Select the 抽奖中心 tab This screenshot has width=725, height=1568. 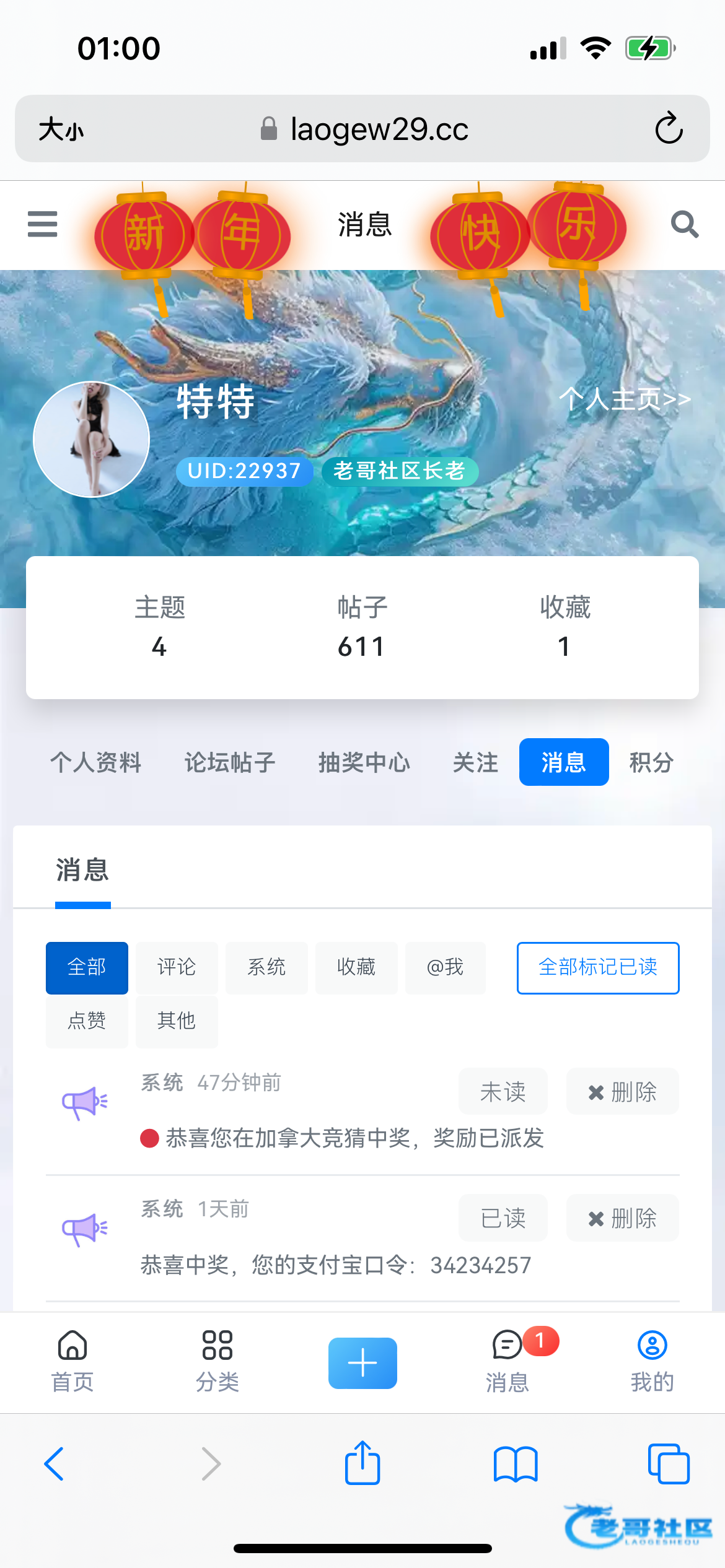click(x=364, y=762)
